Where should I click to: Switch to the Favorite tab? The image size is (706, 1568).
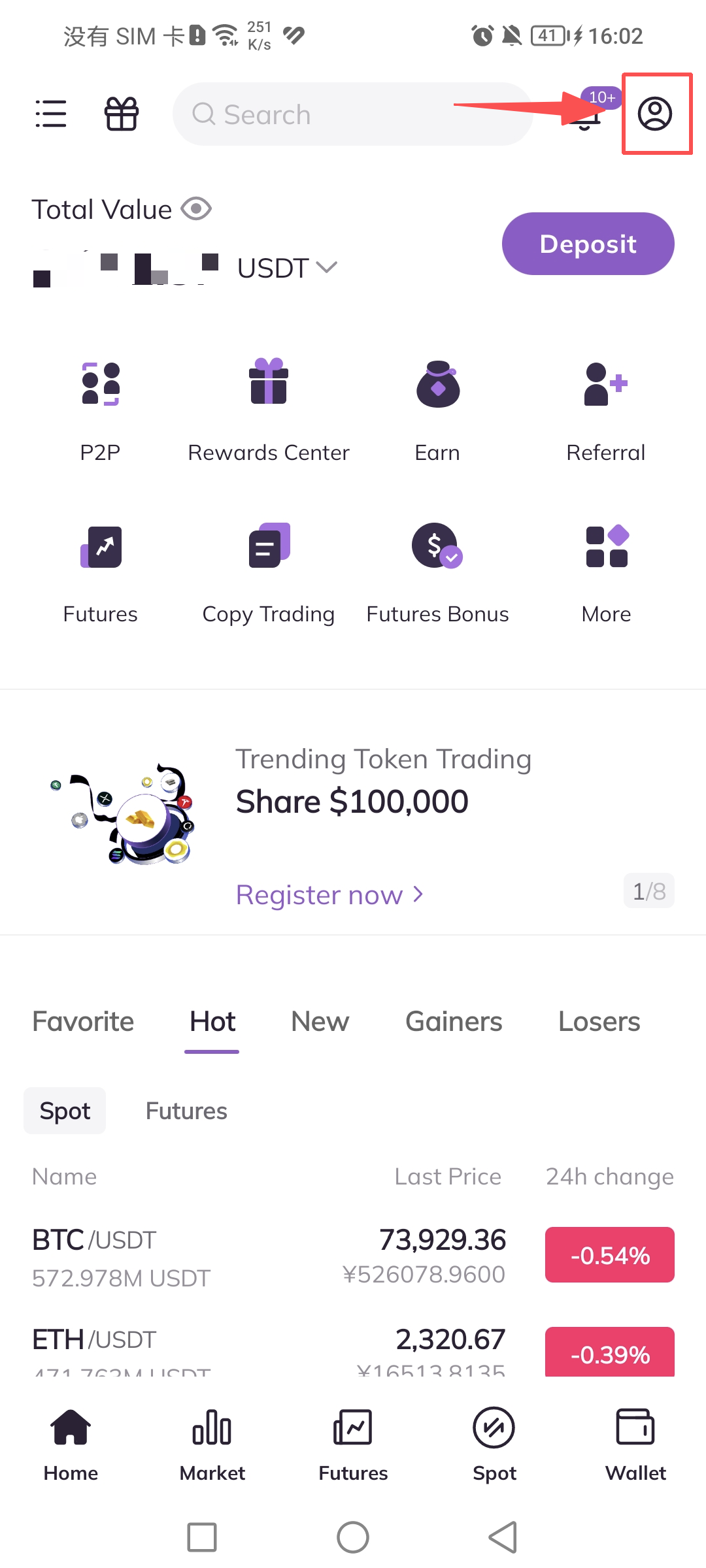click(83, 1021)
